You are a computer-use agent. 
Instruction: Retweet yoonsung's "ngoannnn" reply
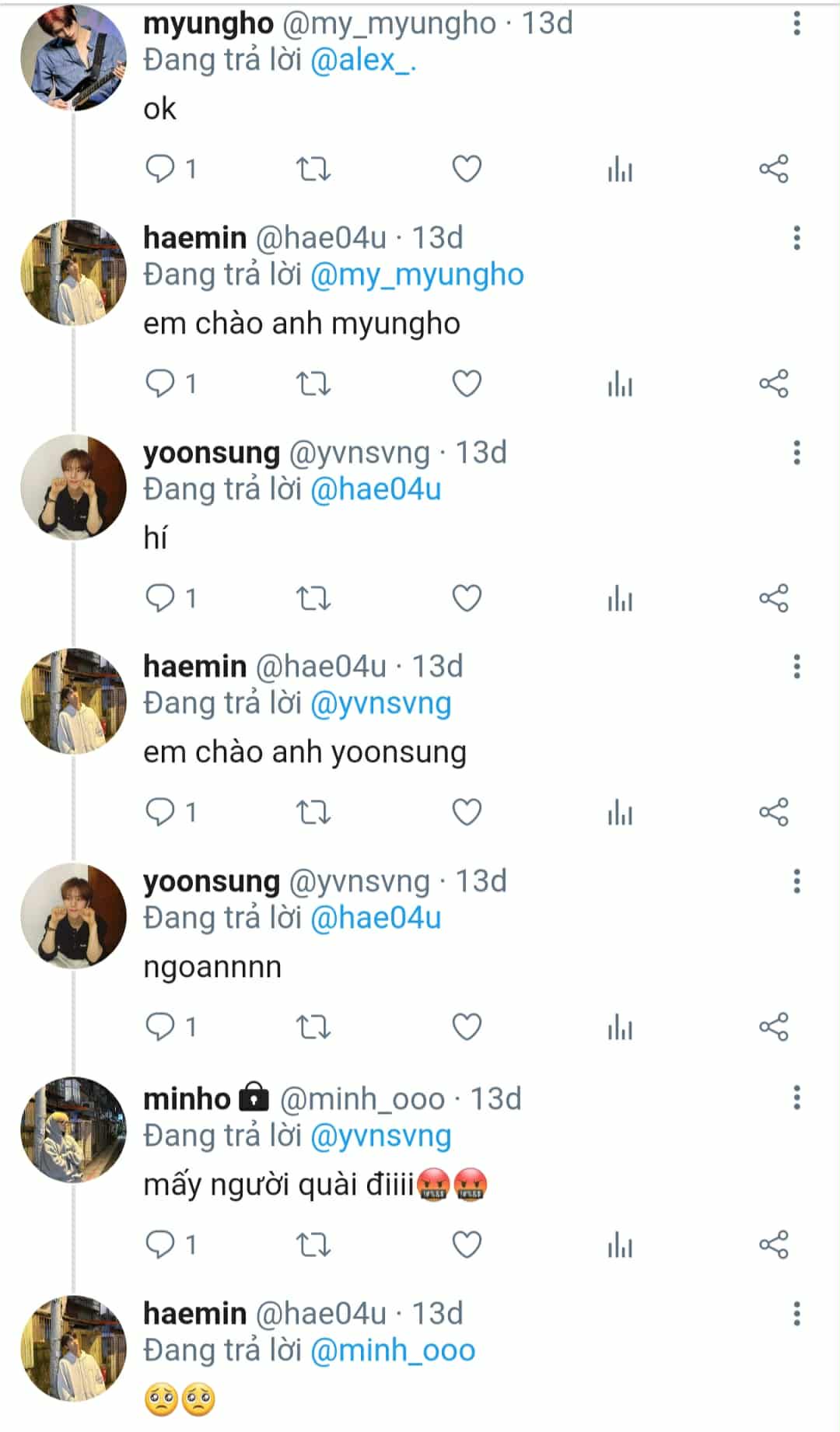coord(313,1027)
